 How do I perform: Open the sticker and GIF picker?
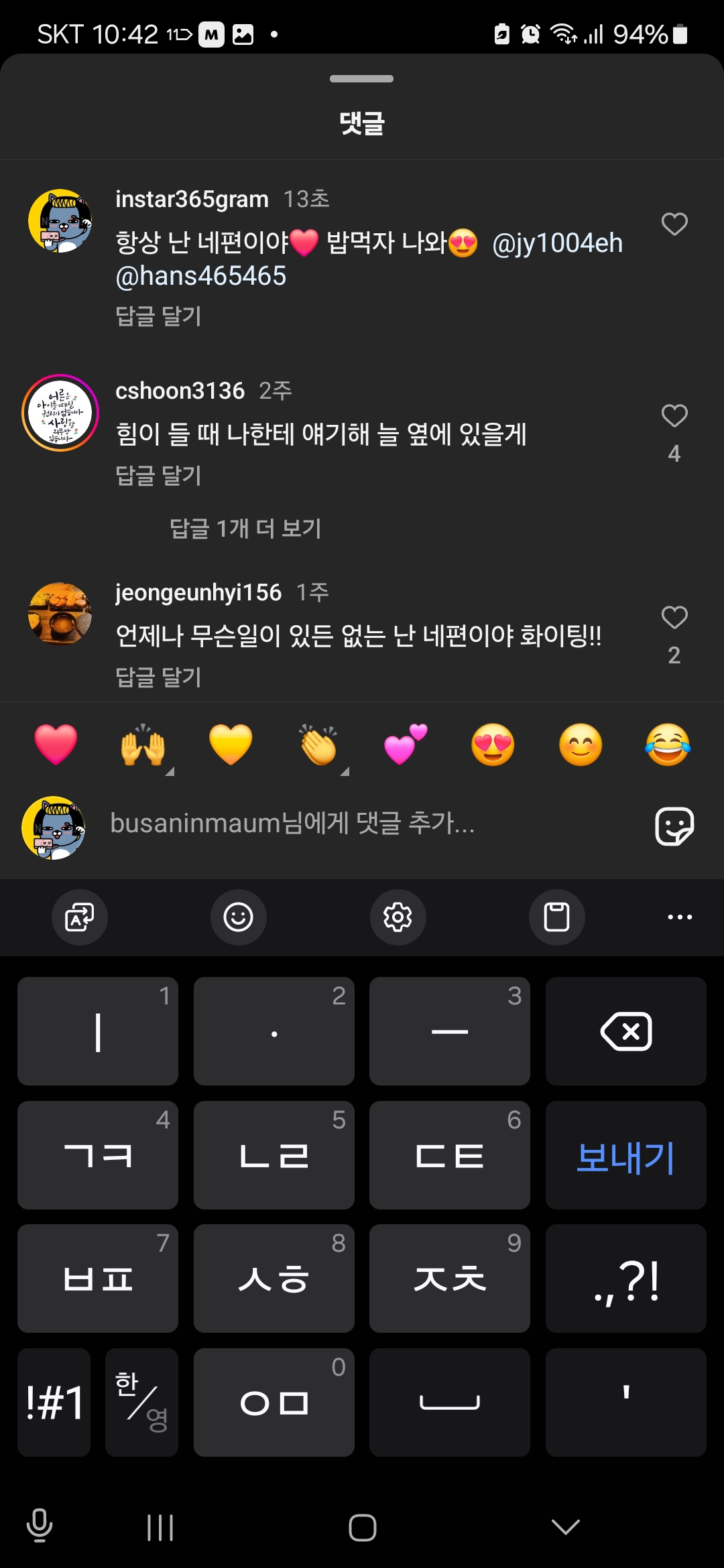[x=674, y=826]
